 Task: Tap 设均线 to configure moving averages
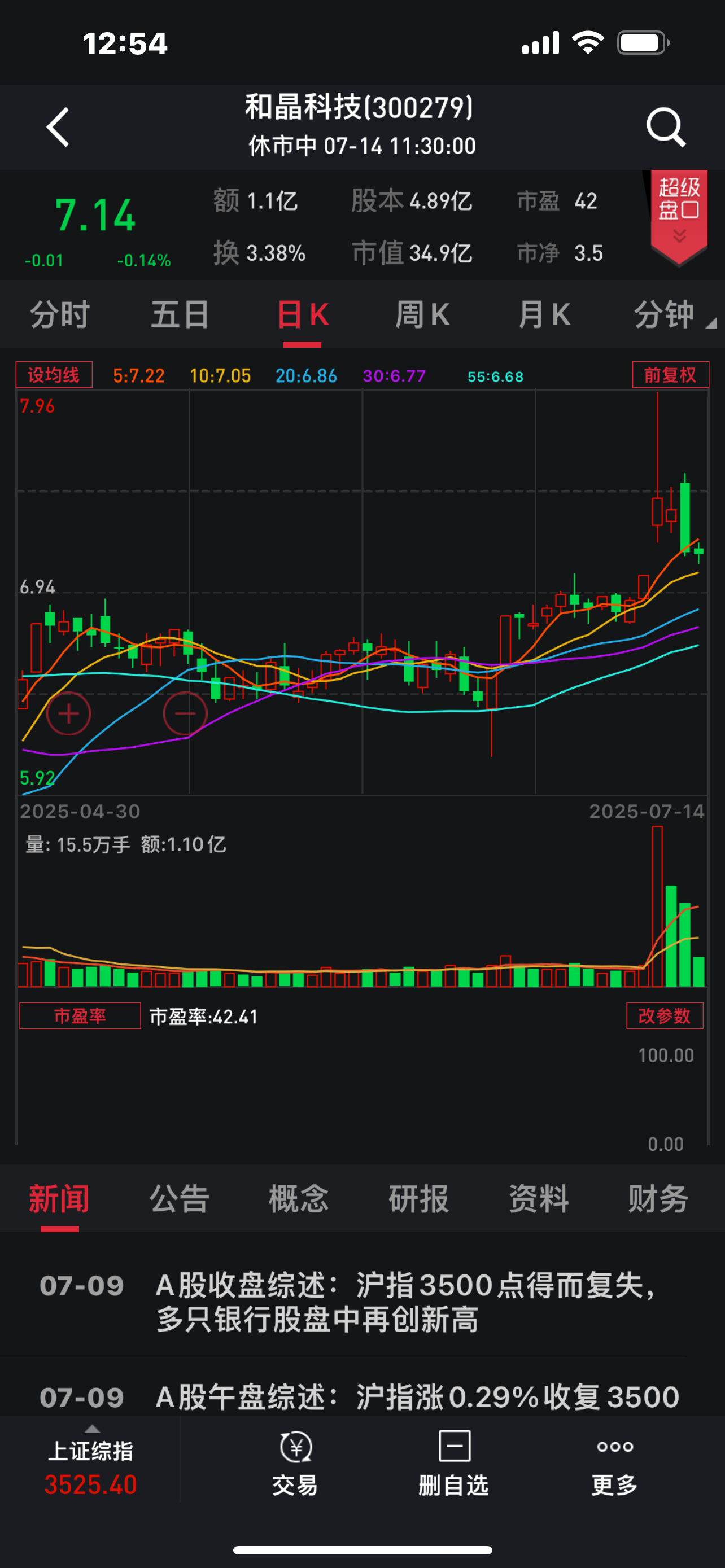coord(54,375)
